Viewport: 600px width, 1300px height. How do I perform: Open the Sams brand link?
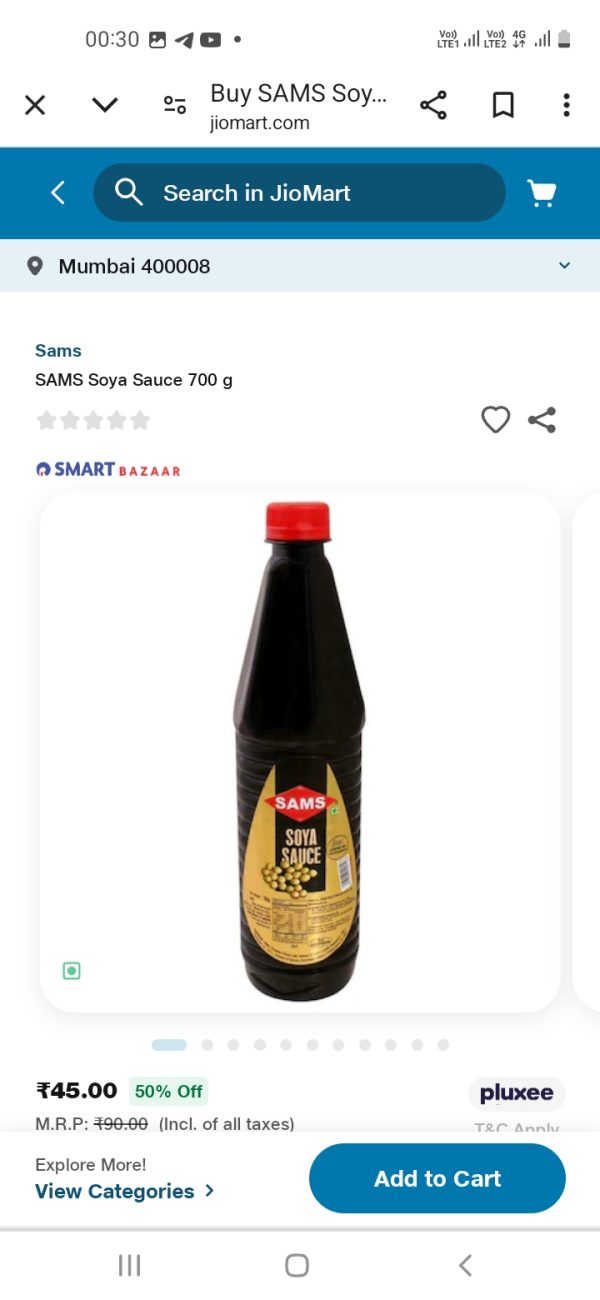coord(58,351)
